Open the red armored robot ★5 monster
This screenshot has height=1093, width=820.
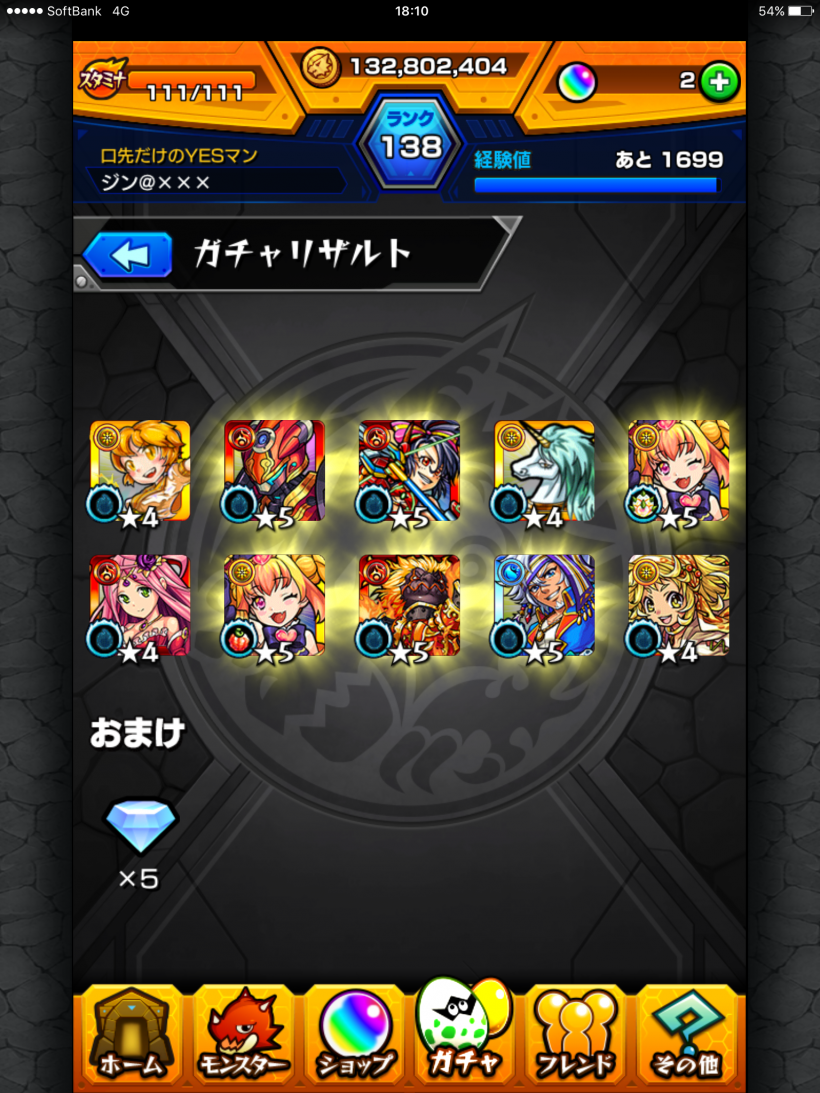(x=274, y=471)
